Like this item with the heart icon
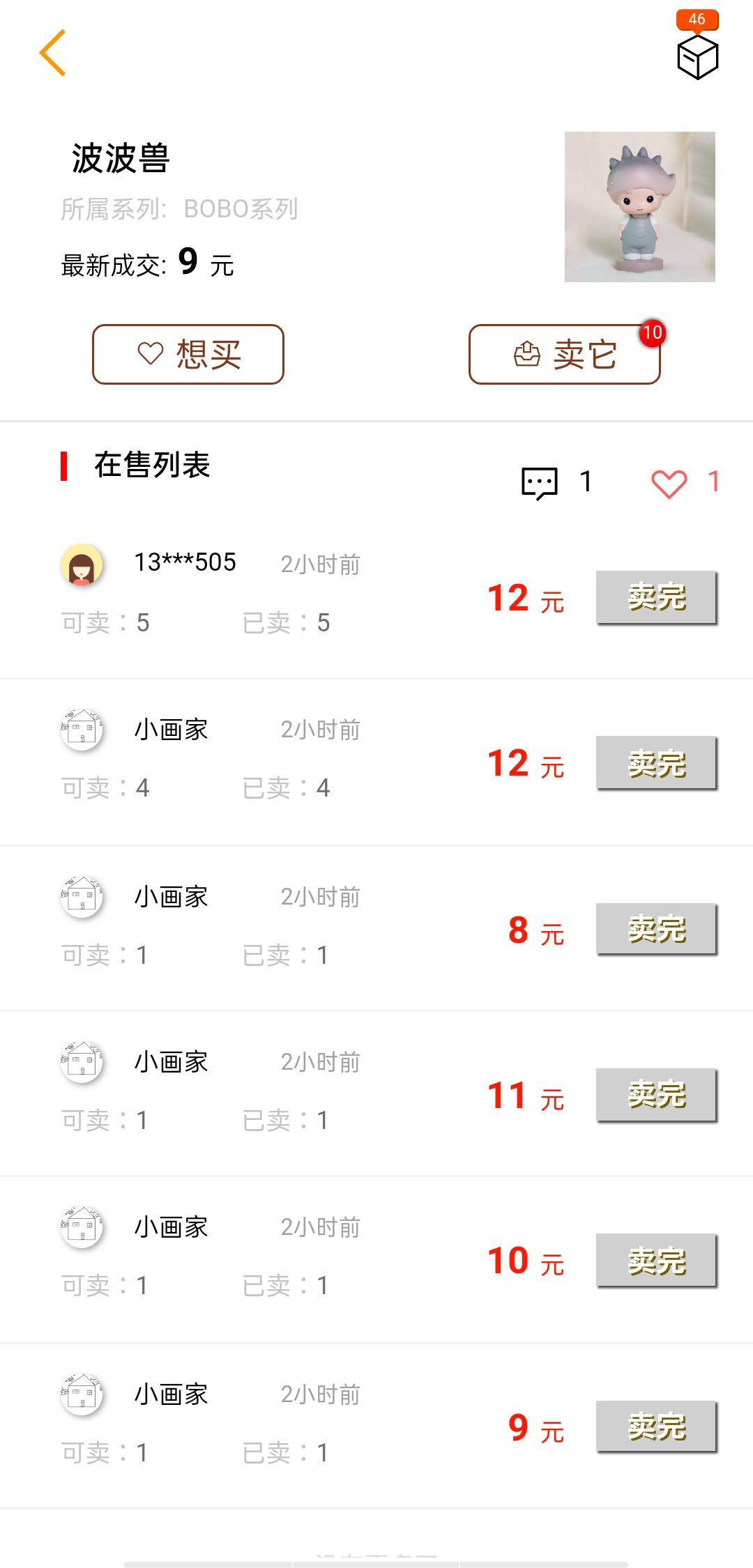The height and width of the screenshot is (1568, 753). click(669, 484)
